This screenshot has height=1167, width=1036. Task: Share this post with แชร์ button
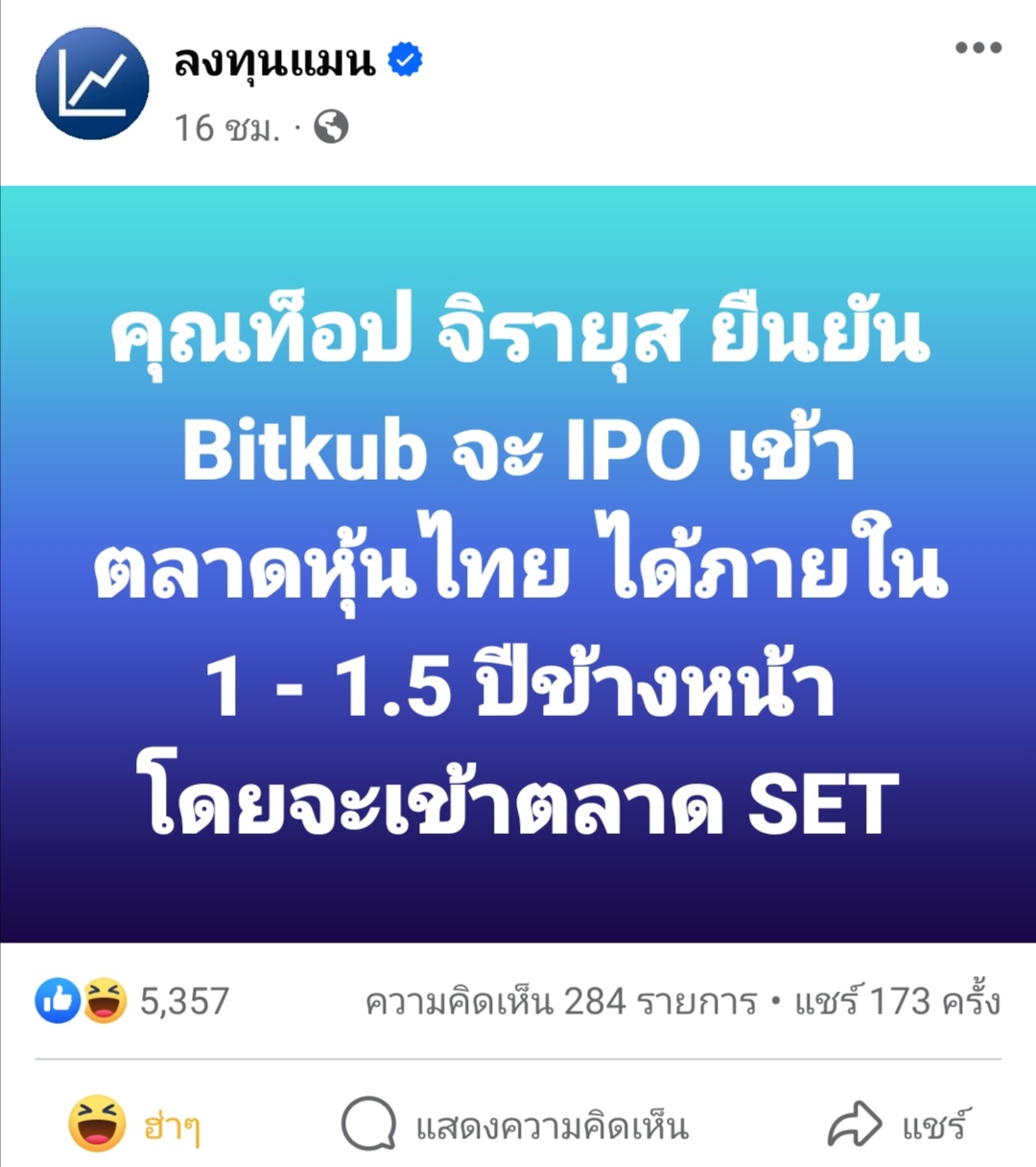click(898, 1125)
